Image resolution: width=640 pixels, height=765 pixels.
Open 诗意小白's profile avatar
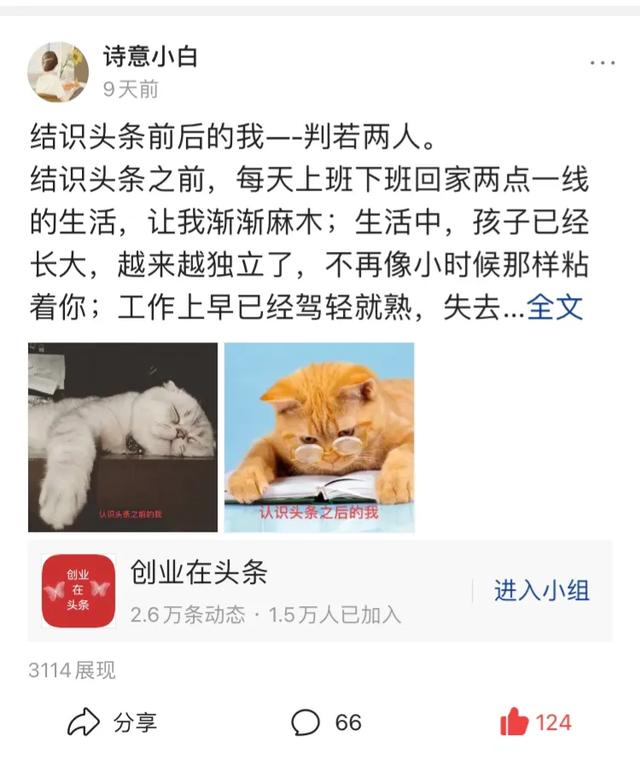58,72
